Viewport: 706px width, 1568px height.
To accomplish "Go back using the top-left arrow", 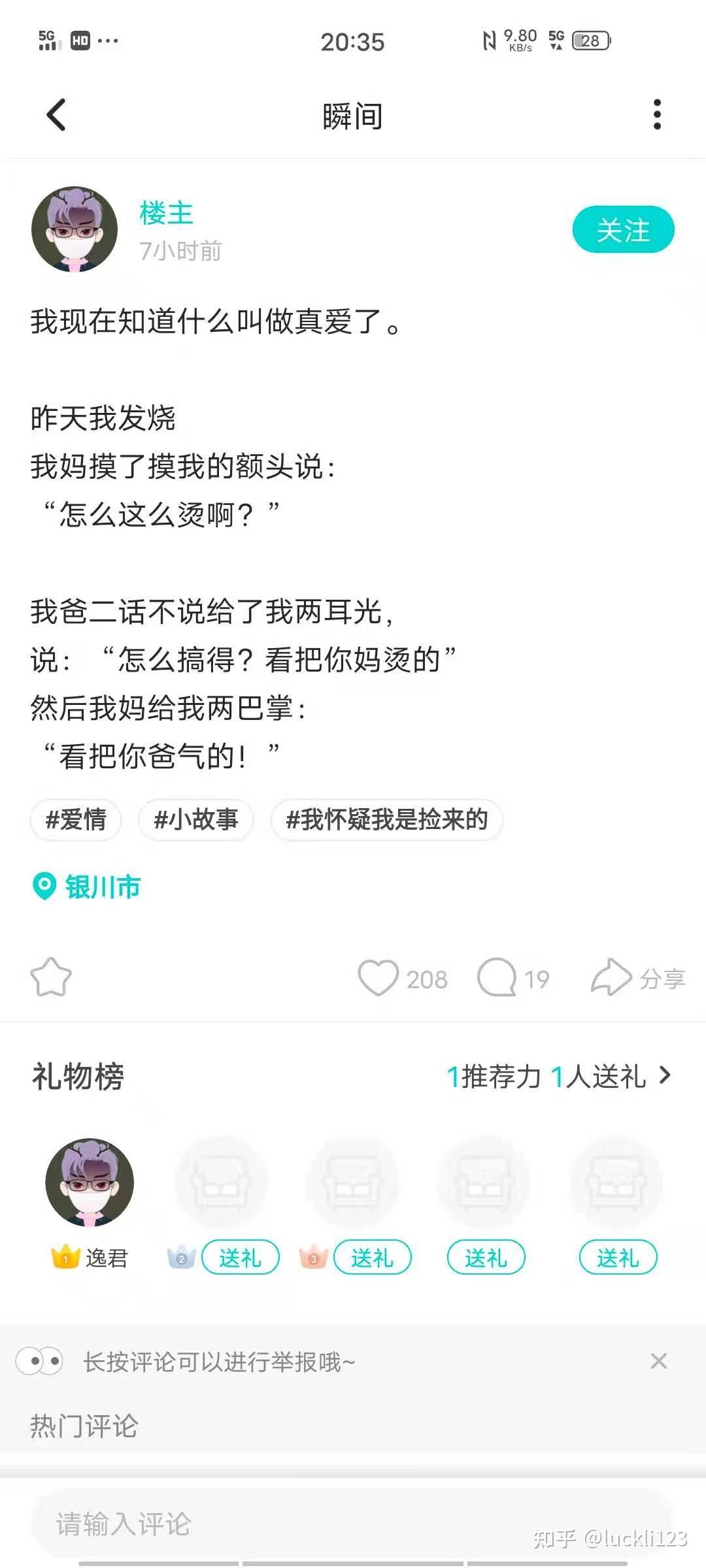I will coord(56,115).
